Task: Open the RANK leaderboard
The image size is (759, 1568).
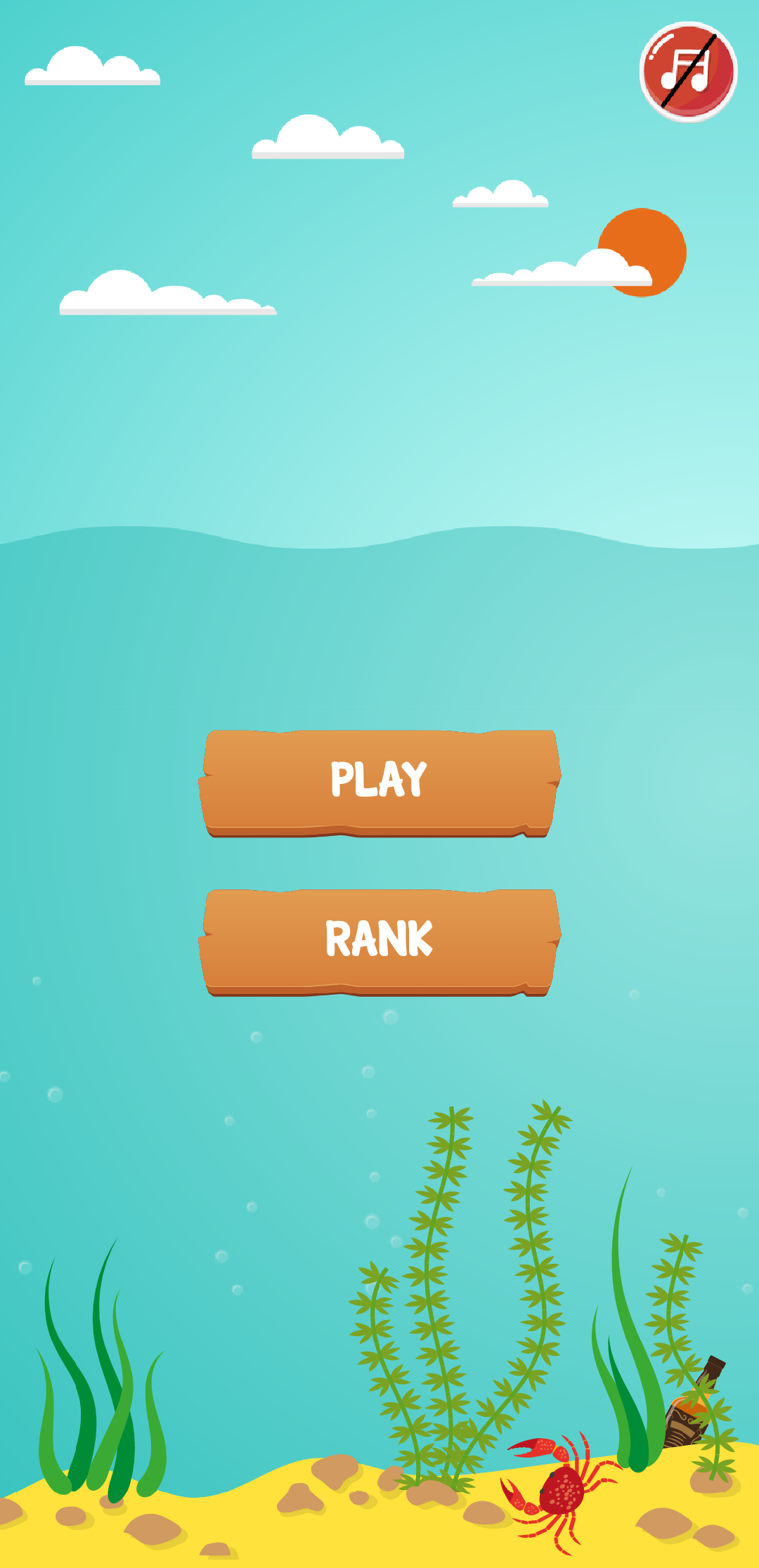Action: [x=379, y=941]
